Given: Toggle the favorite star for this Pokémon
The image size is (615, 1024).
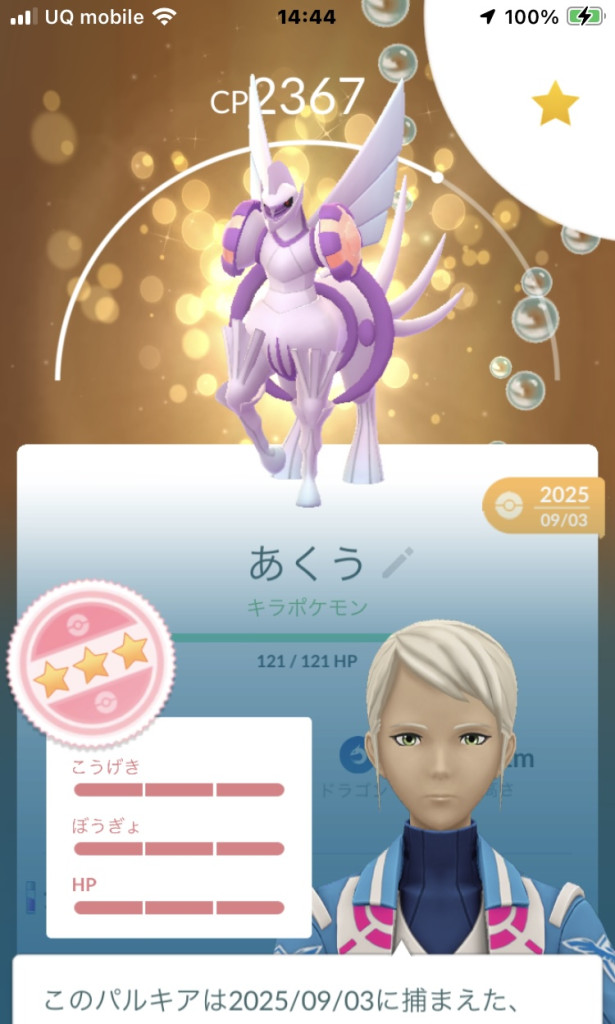Looking at the screenshot, I should point(554,104).
